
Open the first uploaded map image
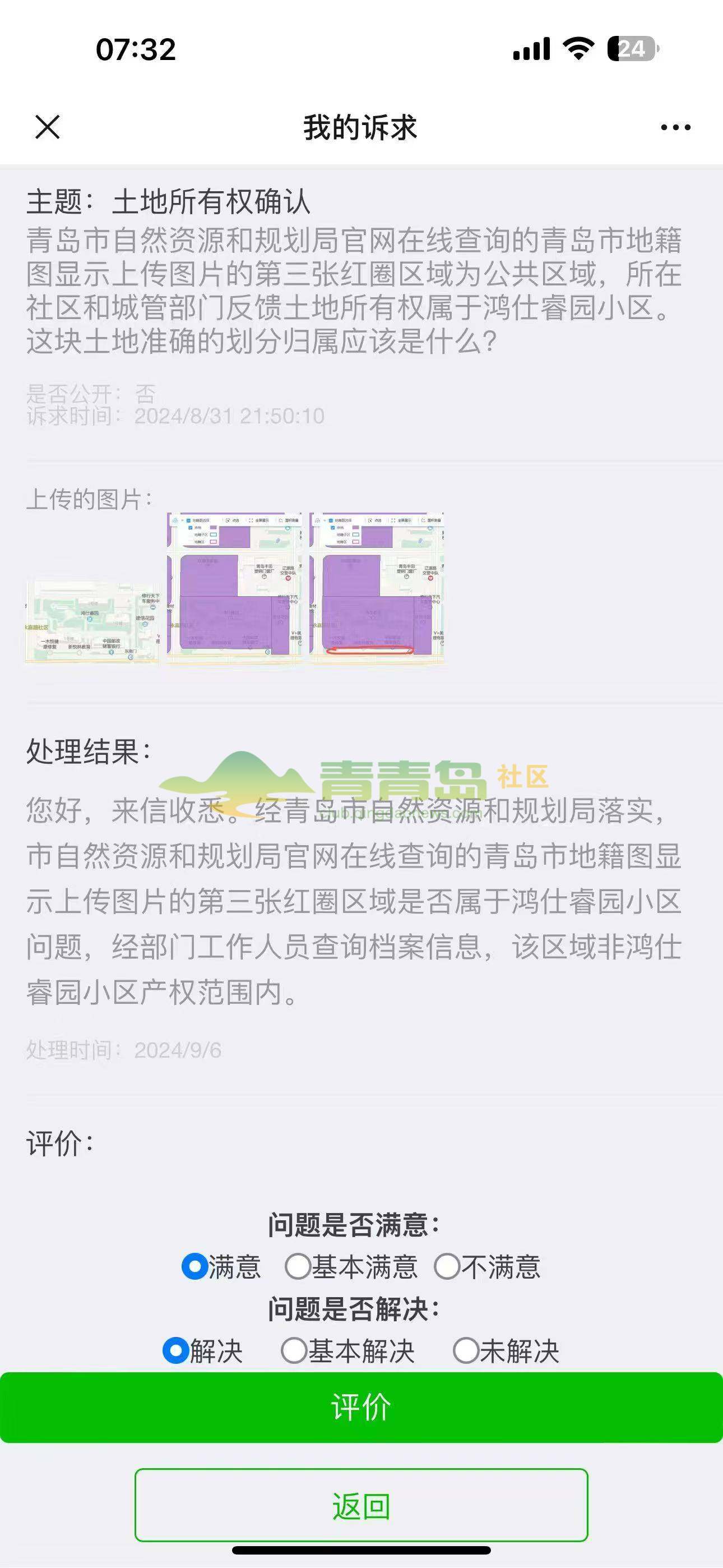(92, 620)
